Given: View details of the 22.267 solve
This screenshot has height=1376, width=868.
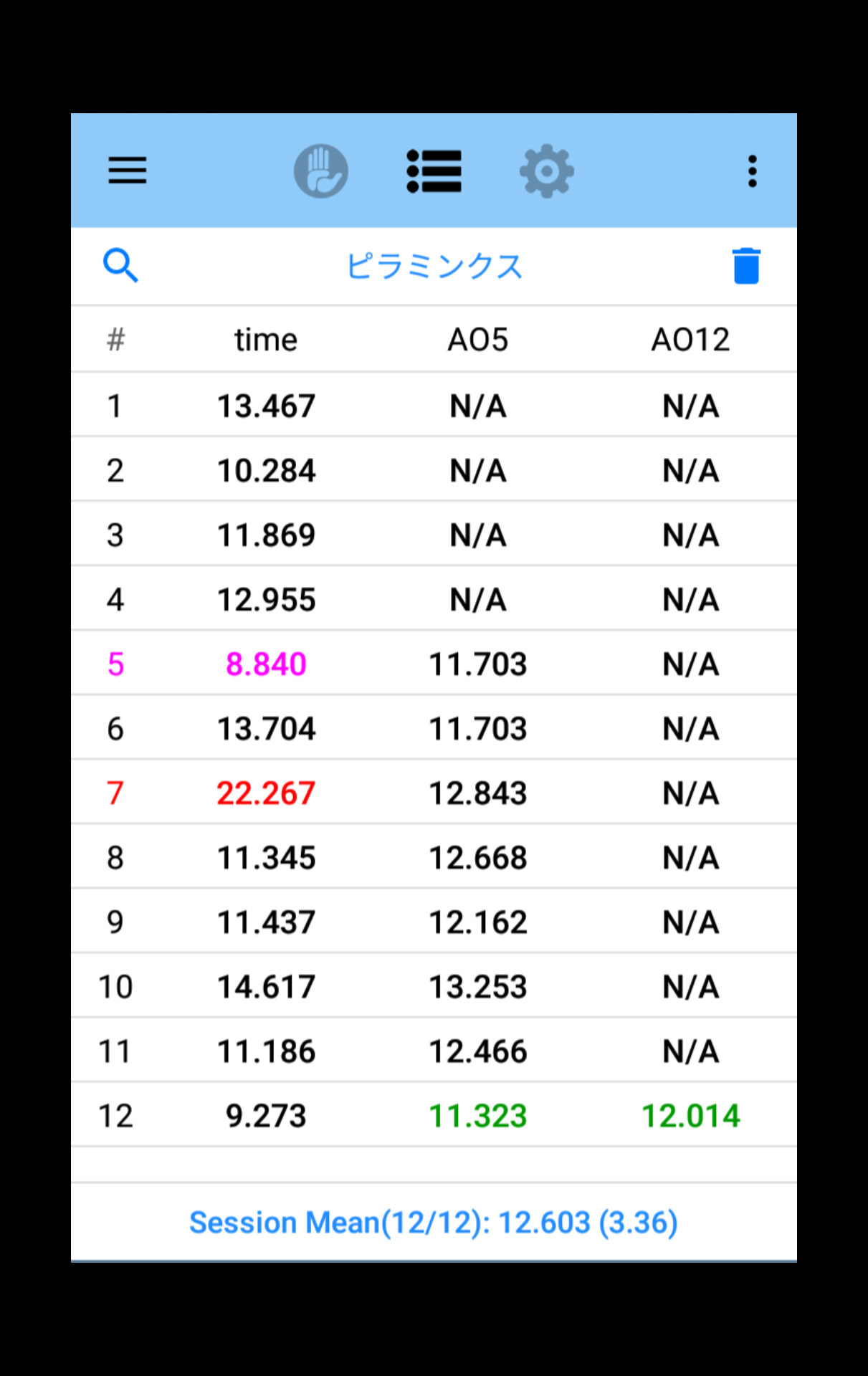Looking at the screenshot, I should coord(266,793).
